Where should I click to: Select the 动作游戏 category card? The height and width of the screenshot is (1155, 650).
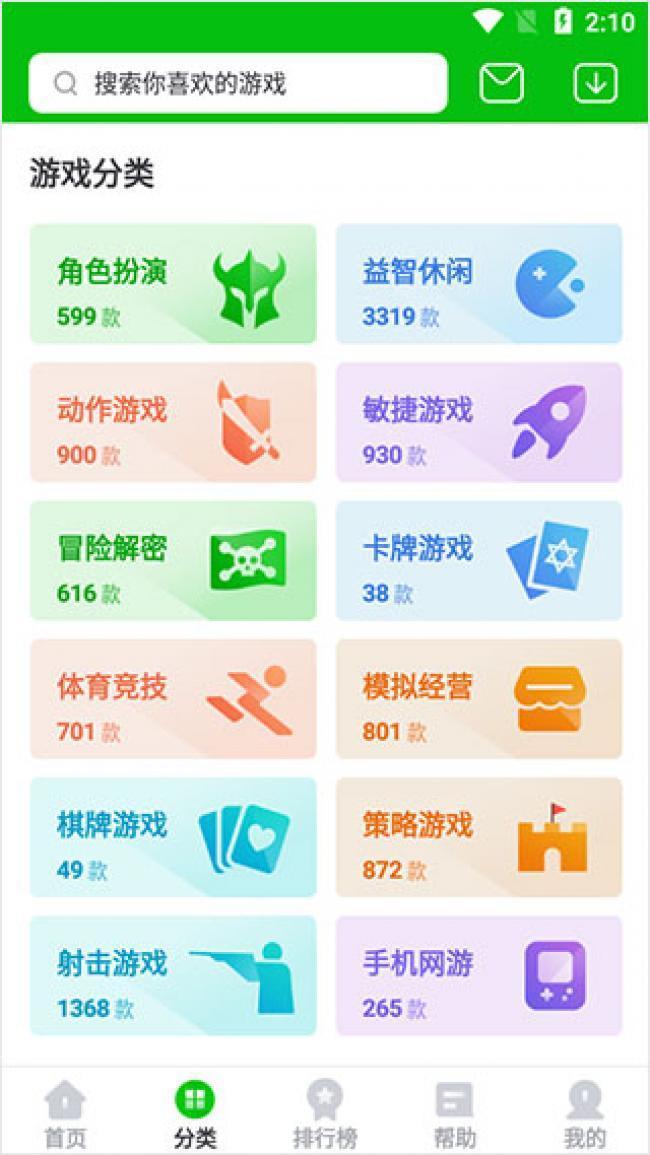pos(173,422)
